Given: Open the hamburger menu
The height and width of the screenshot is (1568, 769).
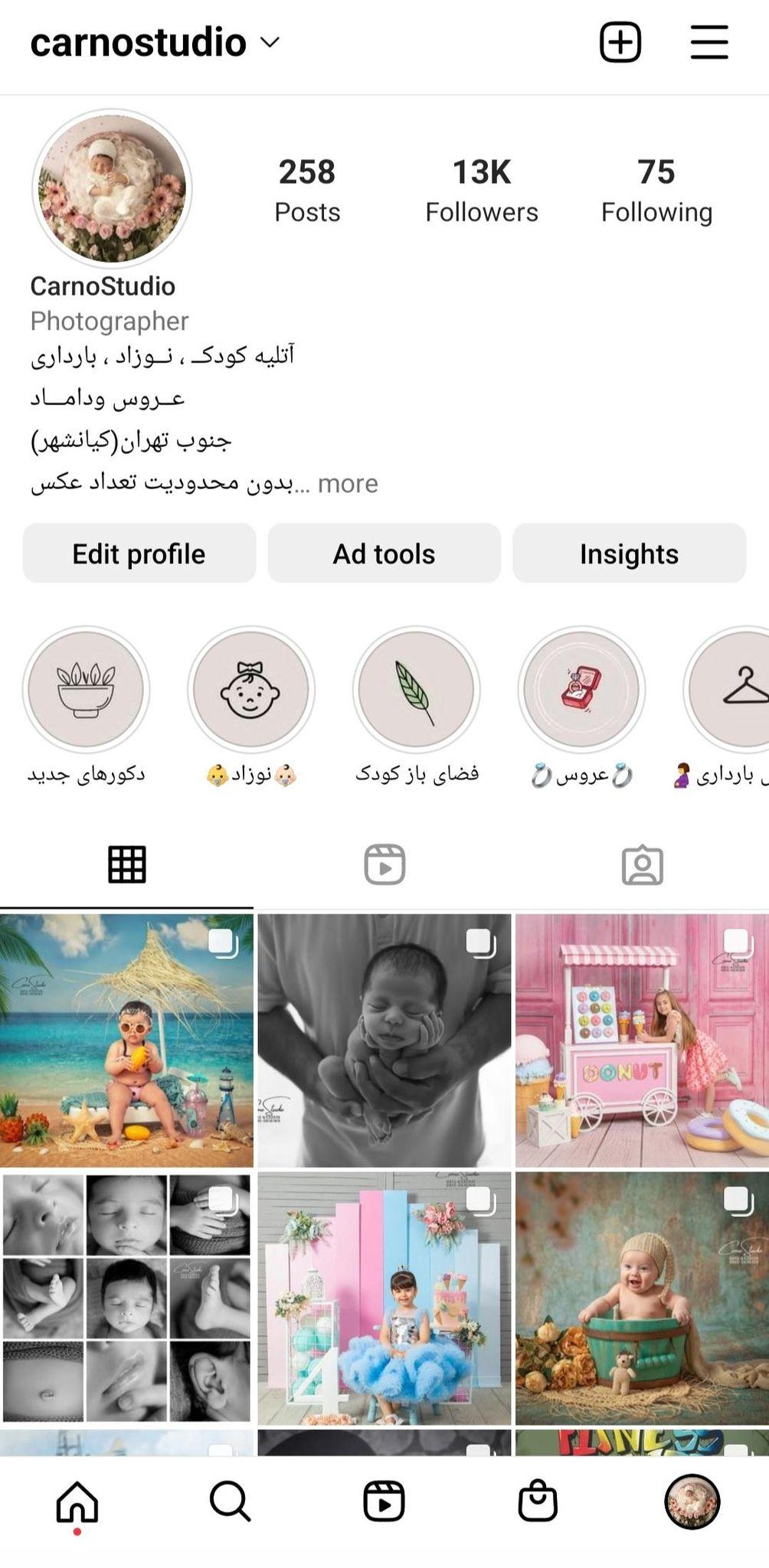Looking at the screenshot, I should tap(708, 41).
